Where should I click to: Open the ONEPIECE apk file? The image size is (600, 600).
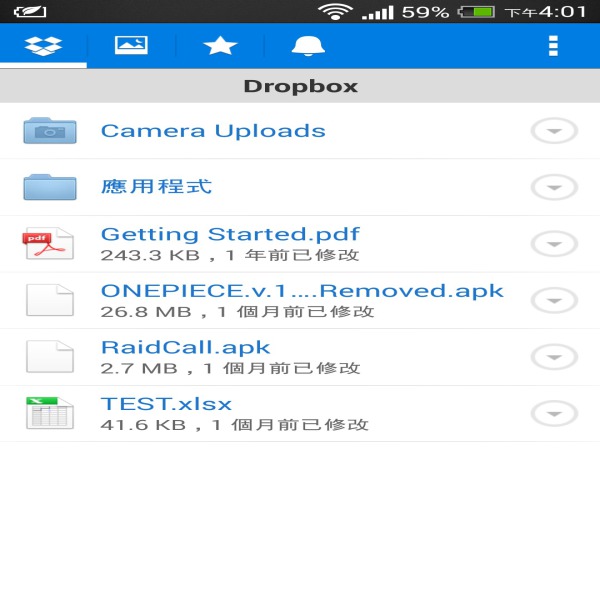(x=302, y=300)
